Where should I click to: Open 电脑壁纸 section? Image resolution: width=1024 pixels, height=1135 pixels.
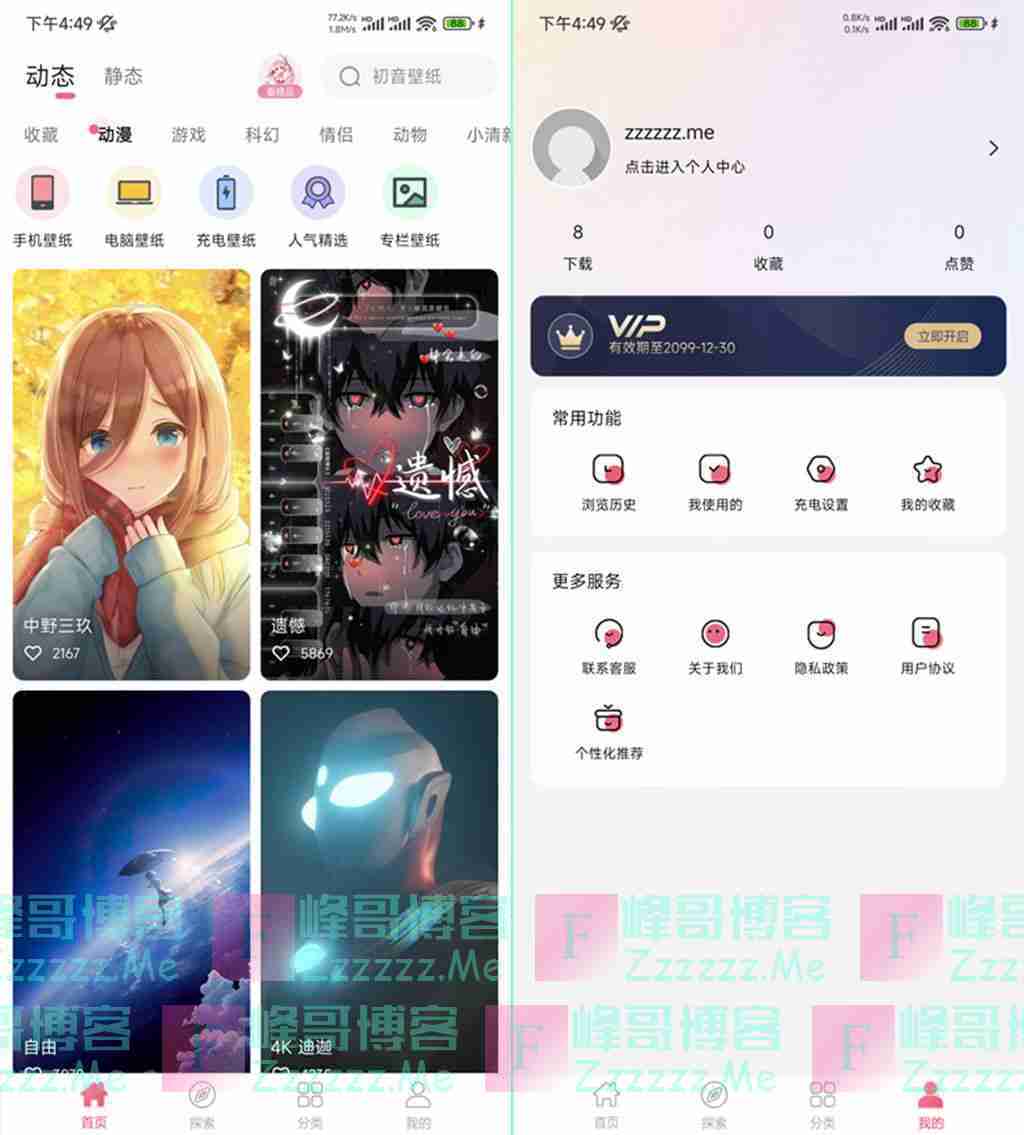click(x=134, y=206)
